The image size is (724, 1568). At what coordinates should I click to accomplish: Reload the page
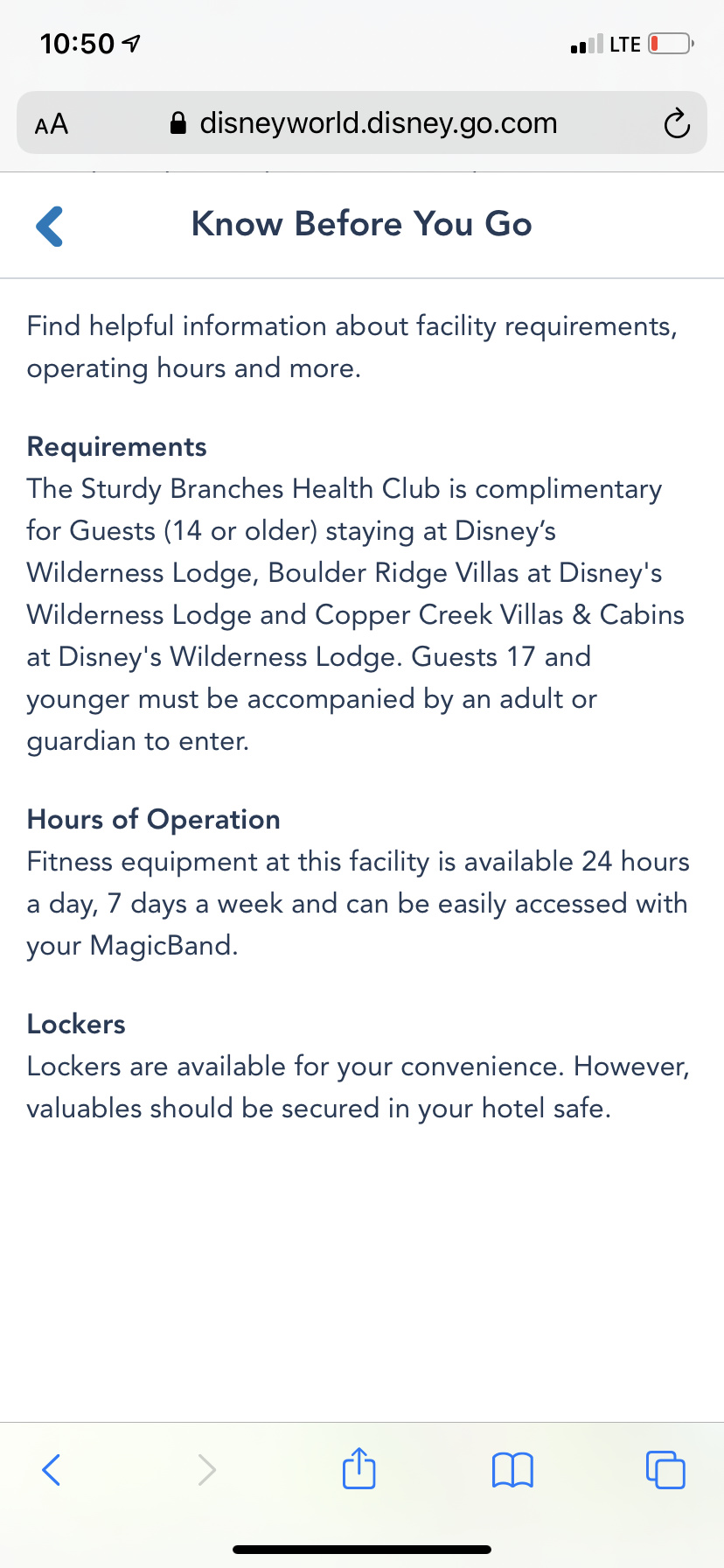pos(676,124)
